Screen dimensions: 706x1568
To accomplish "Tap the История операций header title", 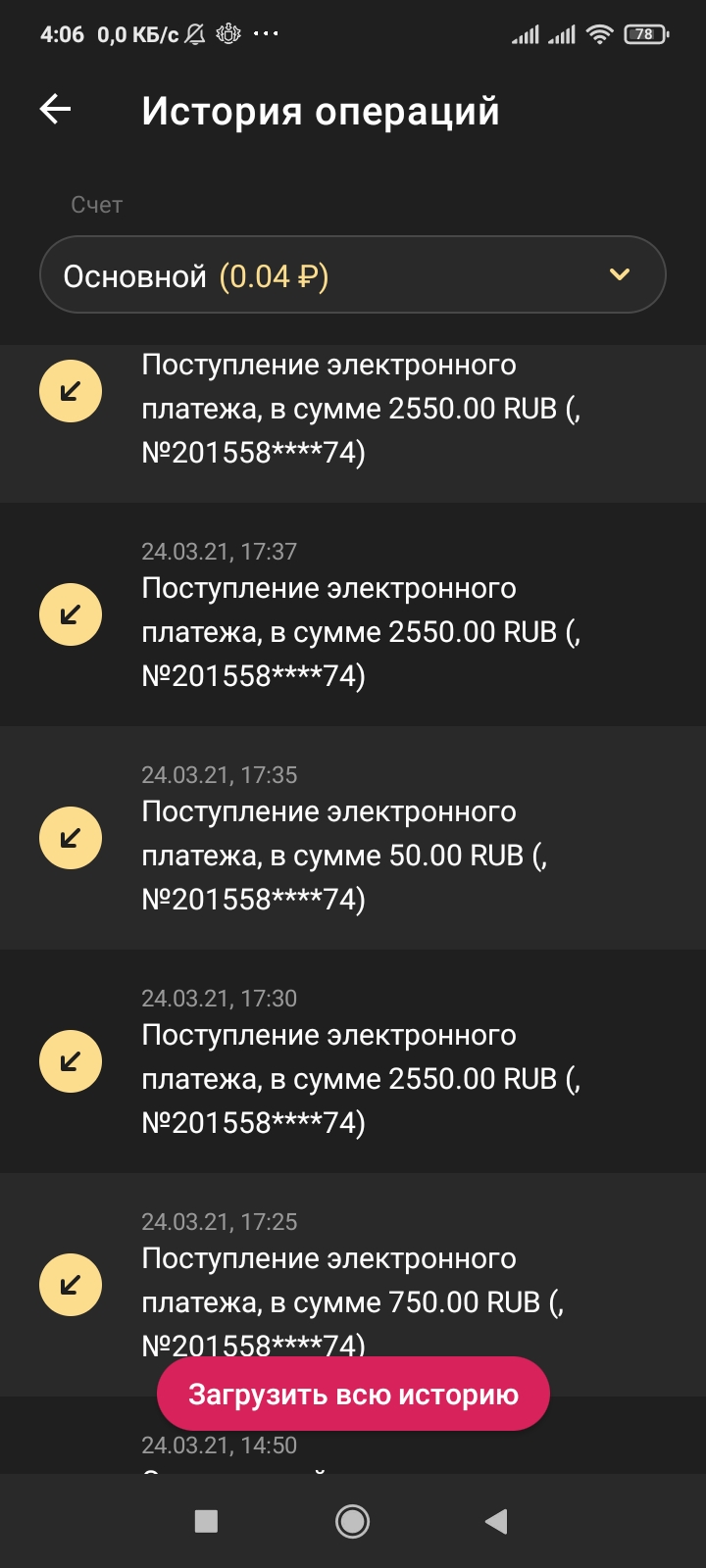I will pyautogui.click(x=322, y=111).
